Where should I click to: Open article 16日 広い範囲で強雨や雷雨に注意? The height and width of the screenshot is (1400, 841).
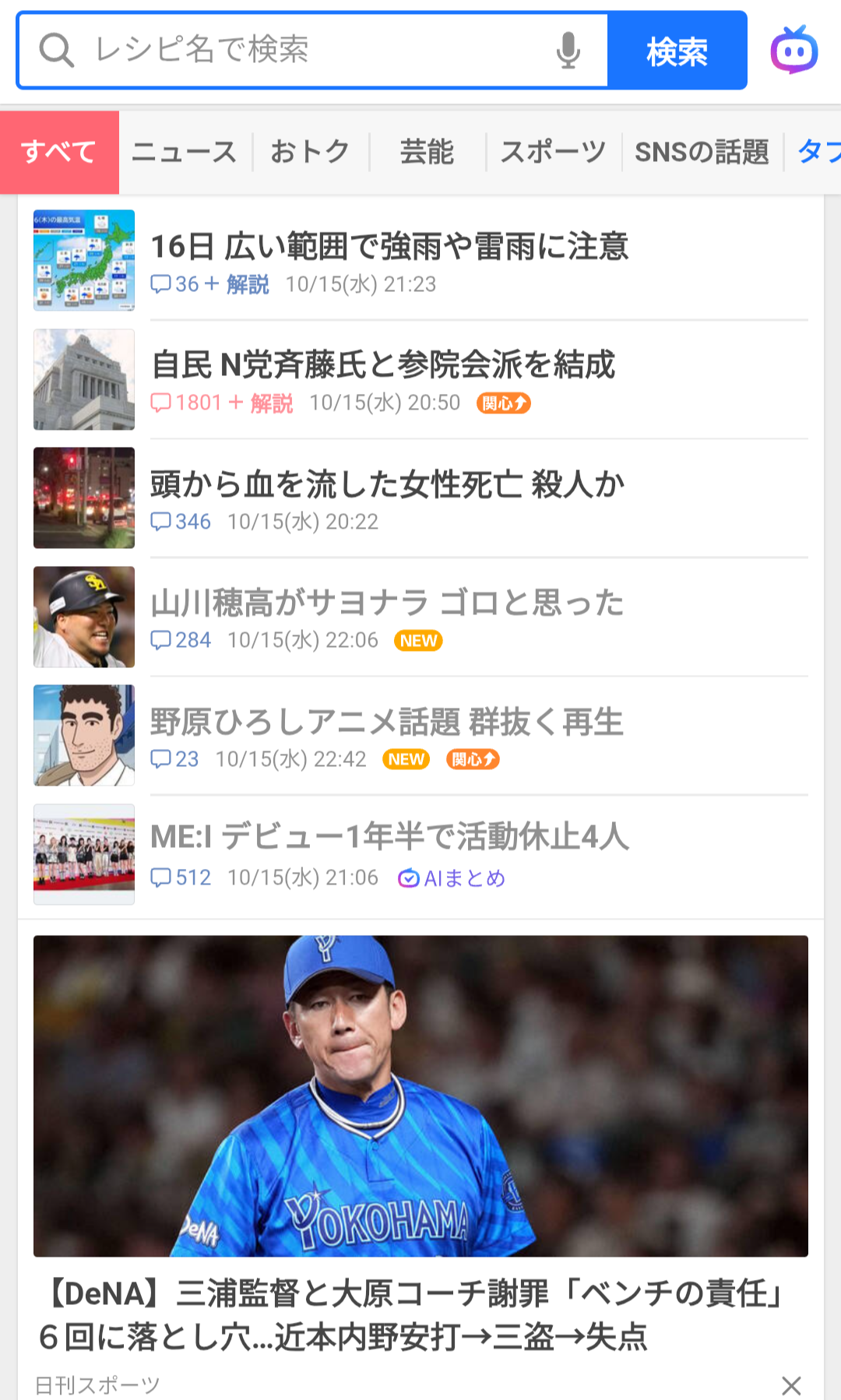pos(389,247)
